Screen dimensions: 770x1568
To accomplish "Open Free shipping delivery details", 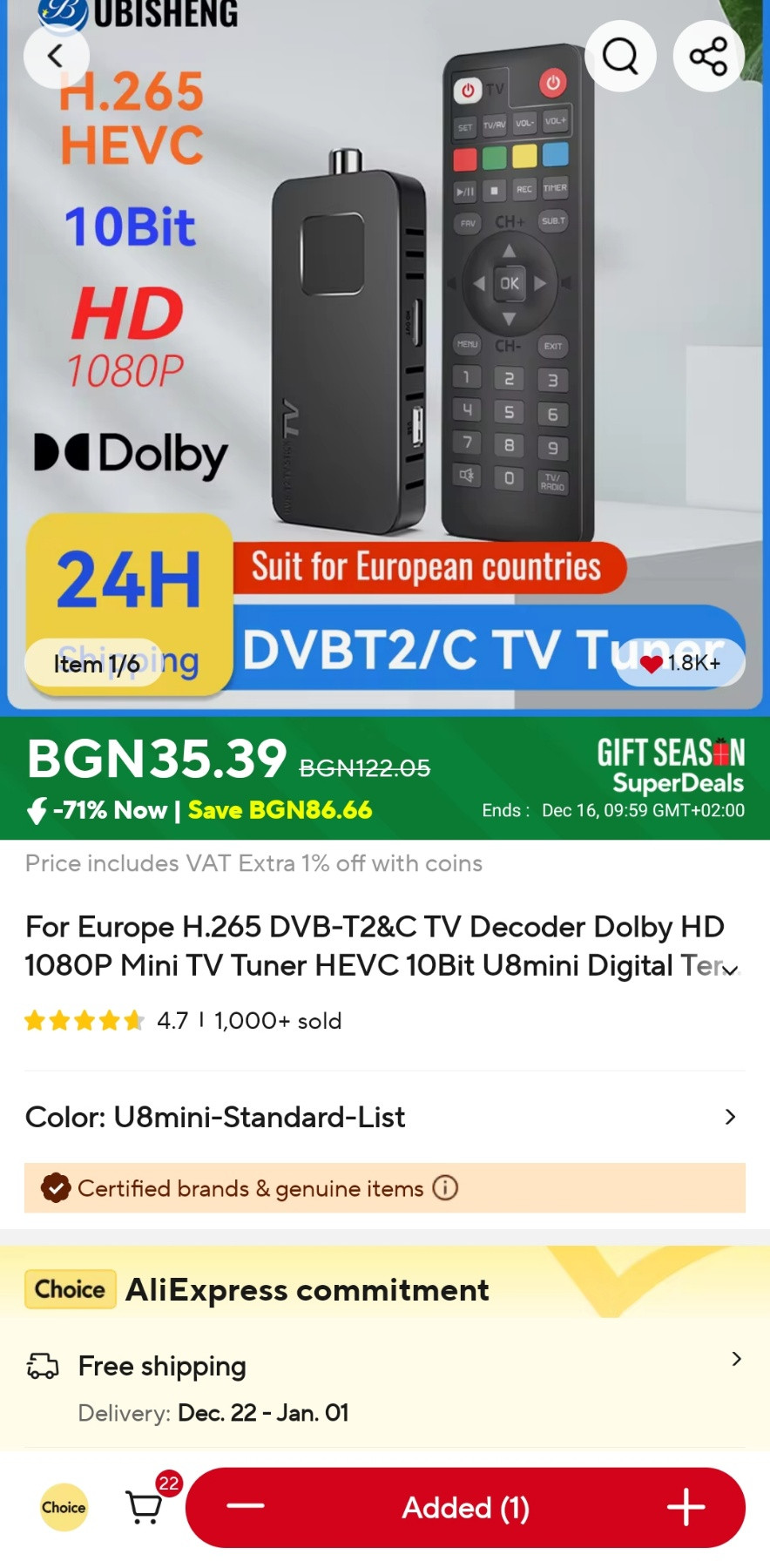I will pyautogui.click(x=736, y=1359).
